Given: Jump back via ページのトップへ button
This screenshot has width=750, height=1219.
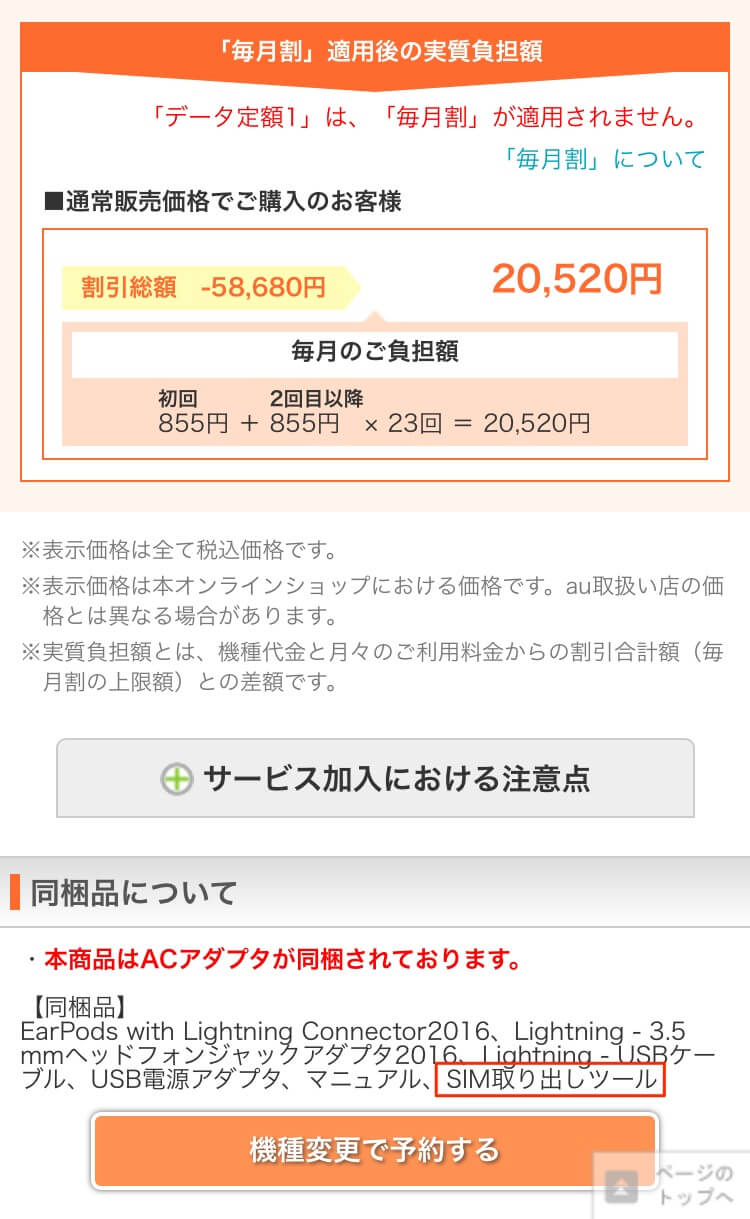Looking at the screenshot, I should point(671,1185).
